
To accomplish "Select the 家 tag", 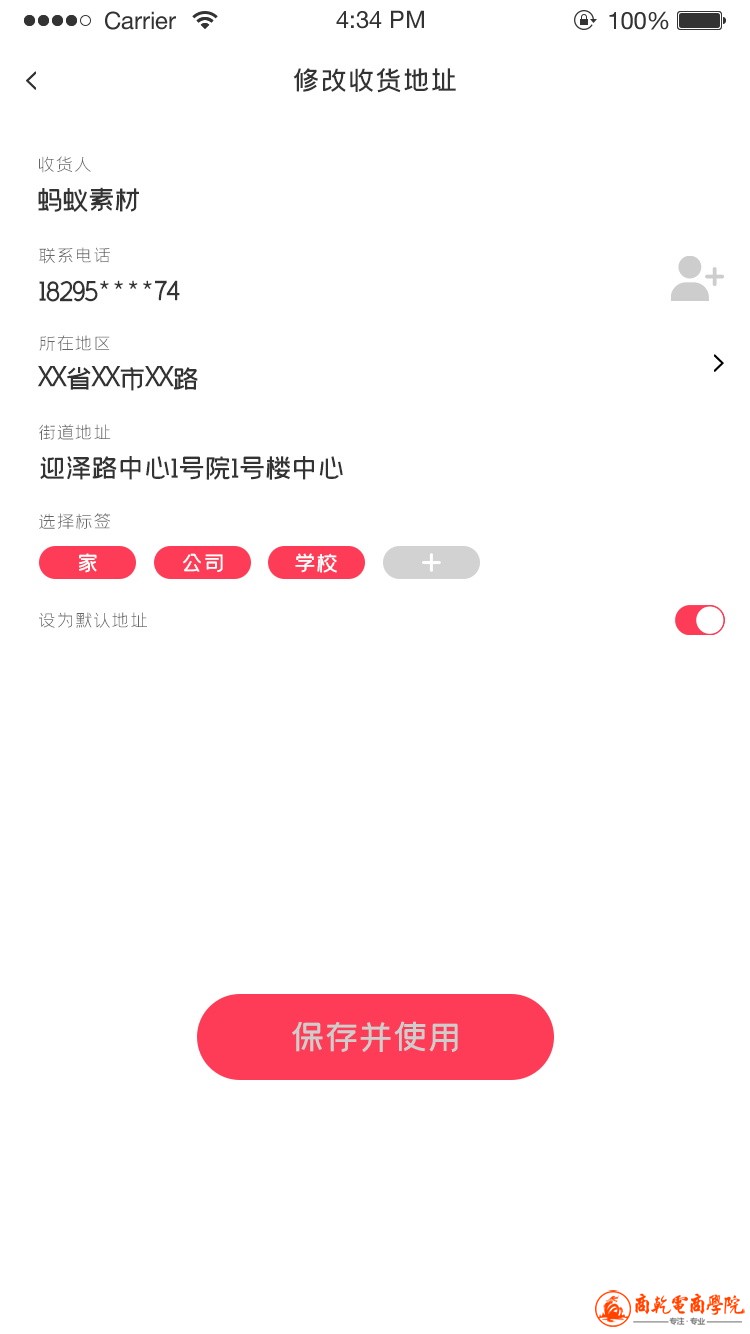I will coord(87,563).
